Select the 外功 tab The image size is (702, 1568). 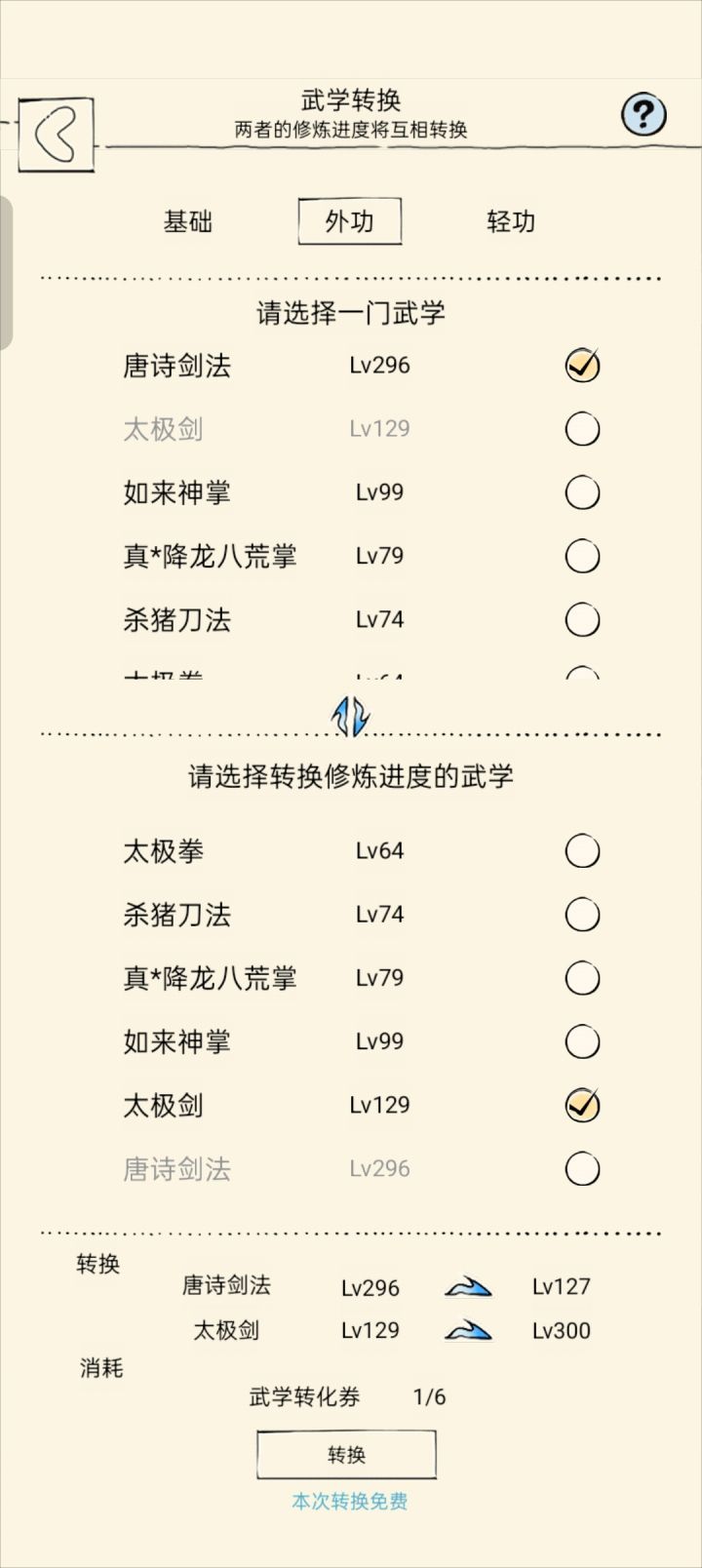[x=348, y=221]
